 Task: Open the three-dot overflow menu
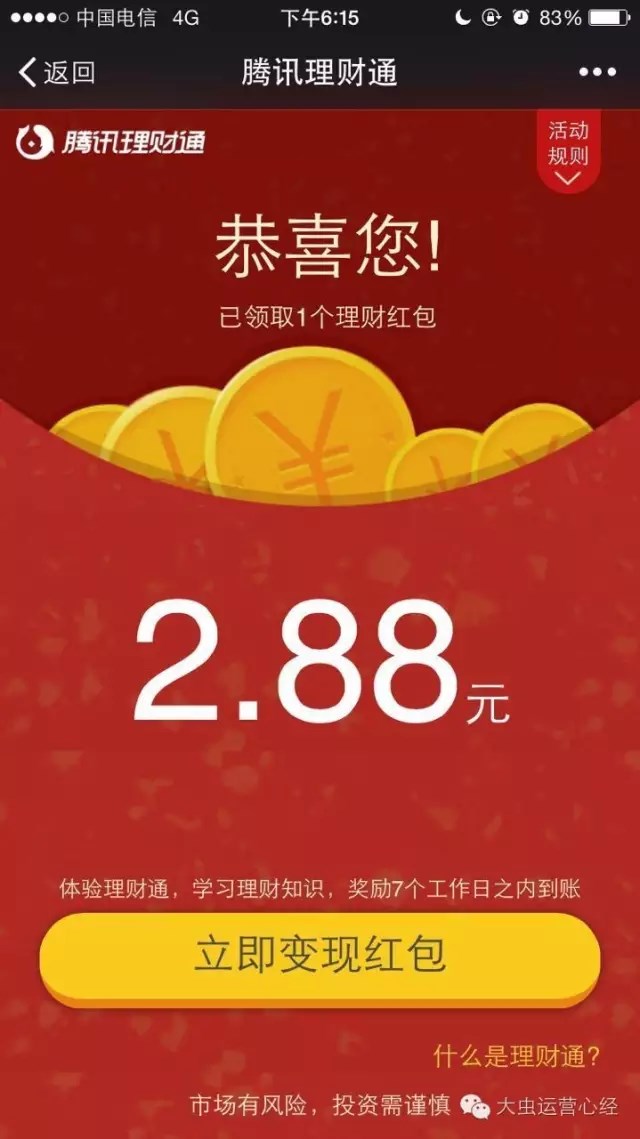point(597,72)
